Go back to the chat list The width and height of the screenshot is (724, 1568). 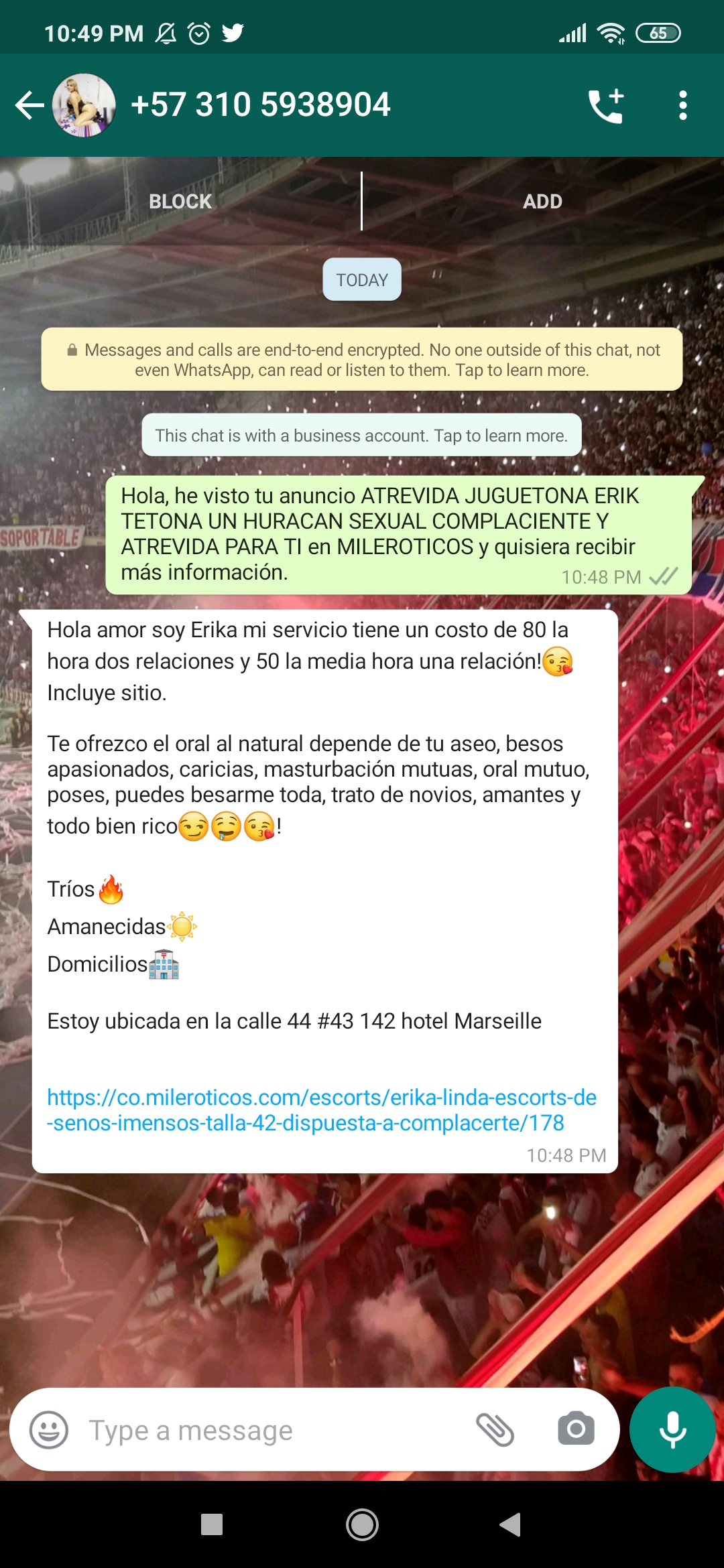coord(29,105)
